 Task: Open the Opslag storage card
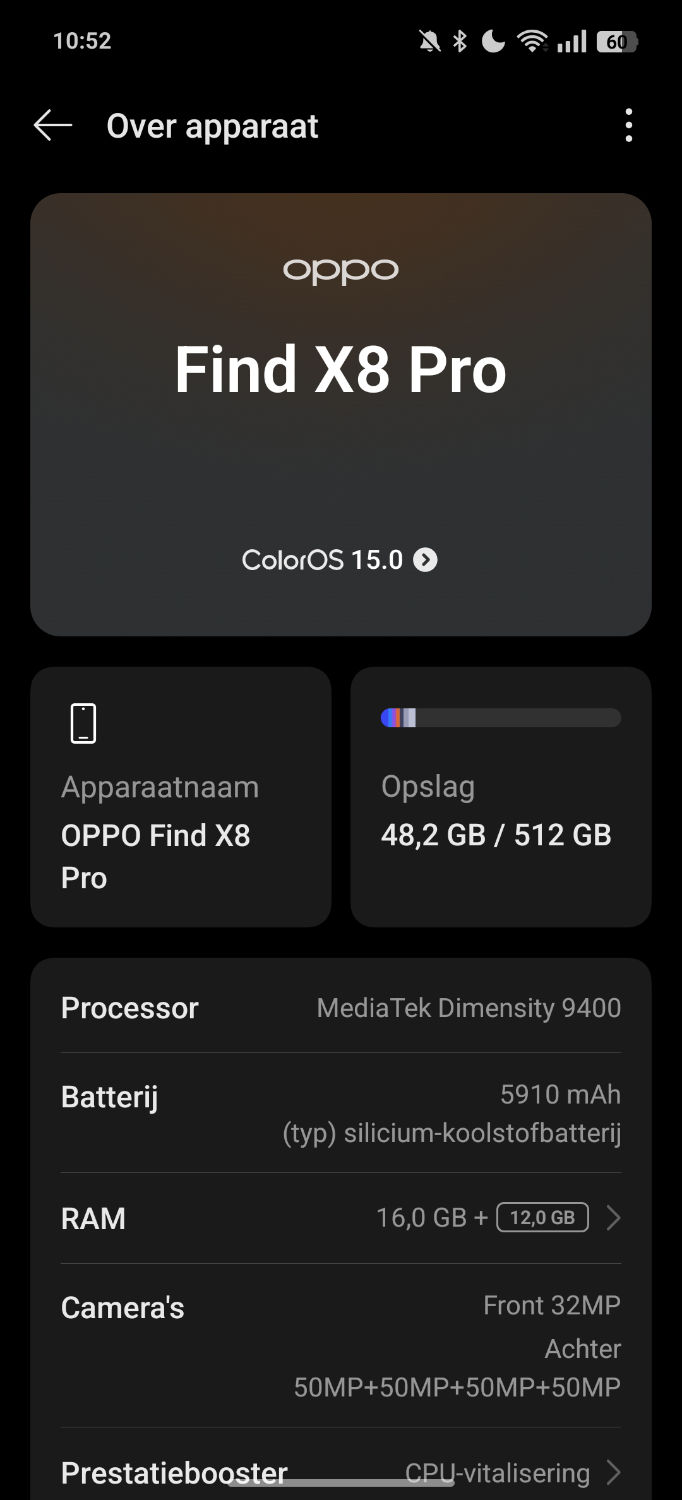click(x=501, y=797)
